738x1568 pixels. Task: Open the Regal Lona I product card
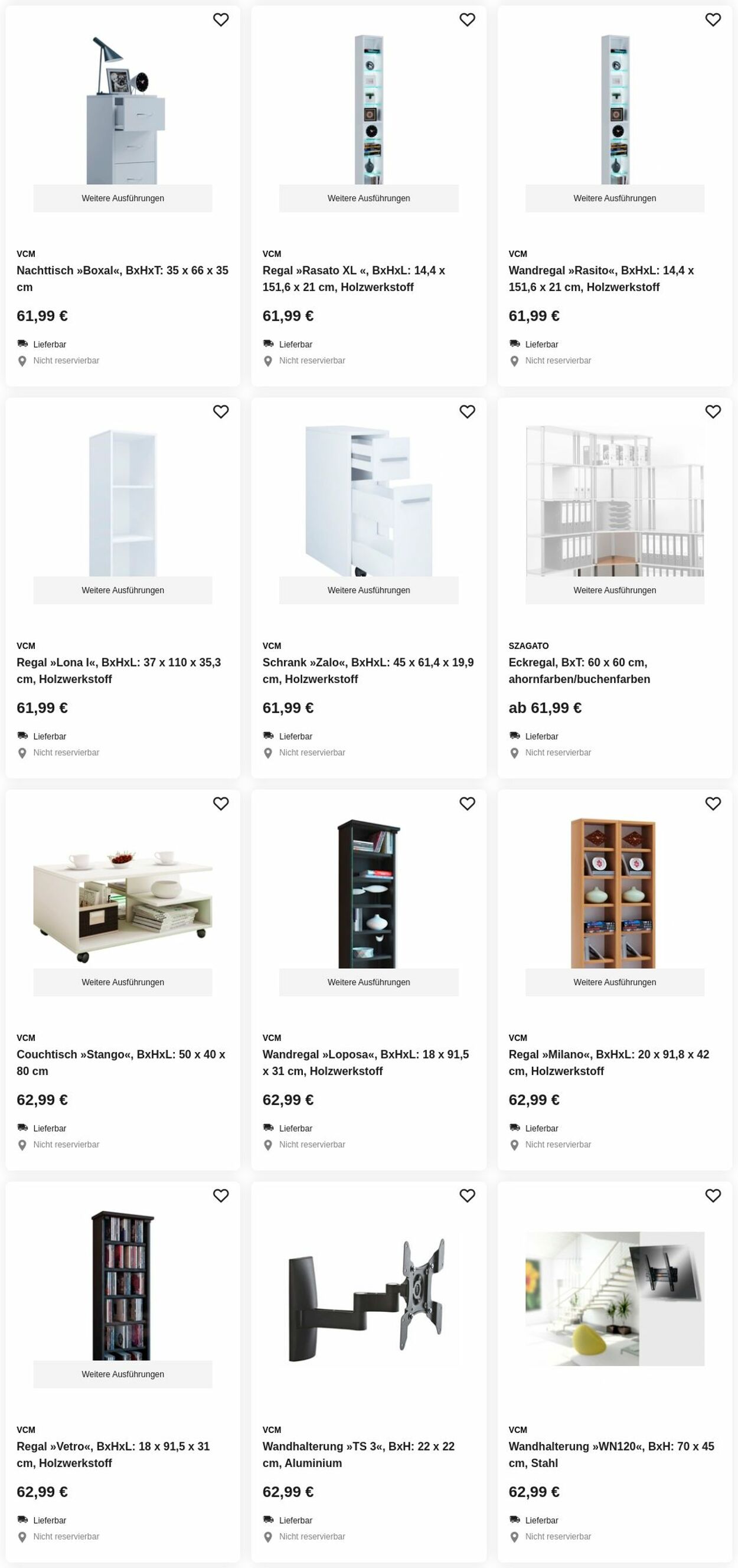click(118, 670)
